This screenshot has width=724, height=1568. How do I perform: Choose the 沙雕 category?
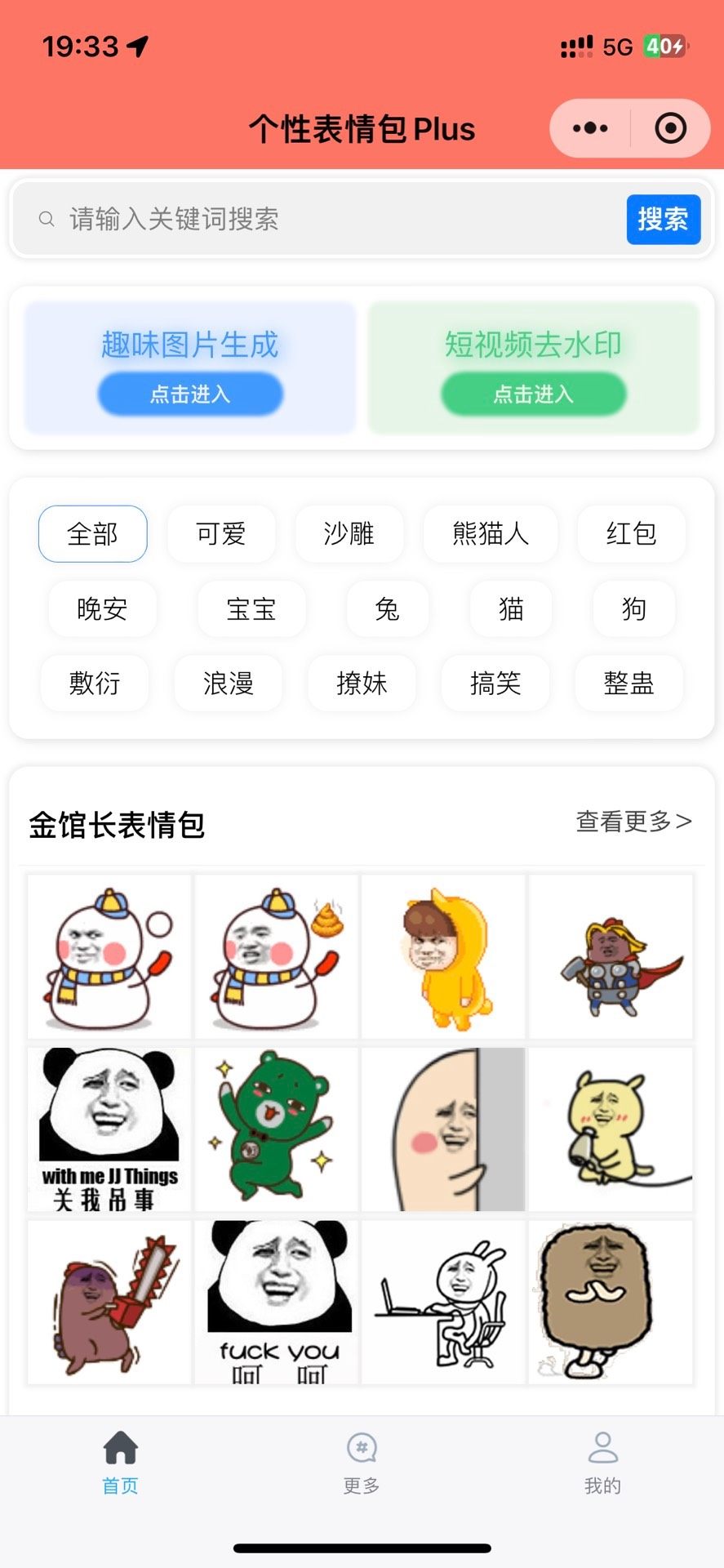[x=349, y=534]
